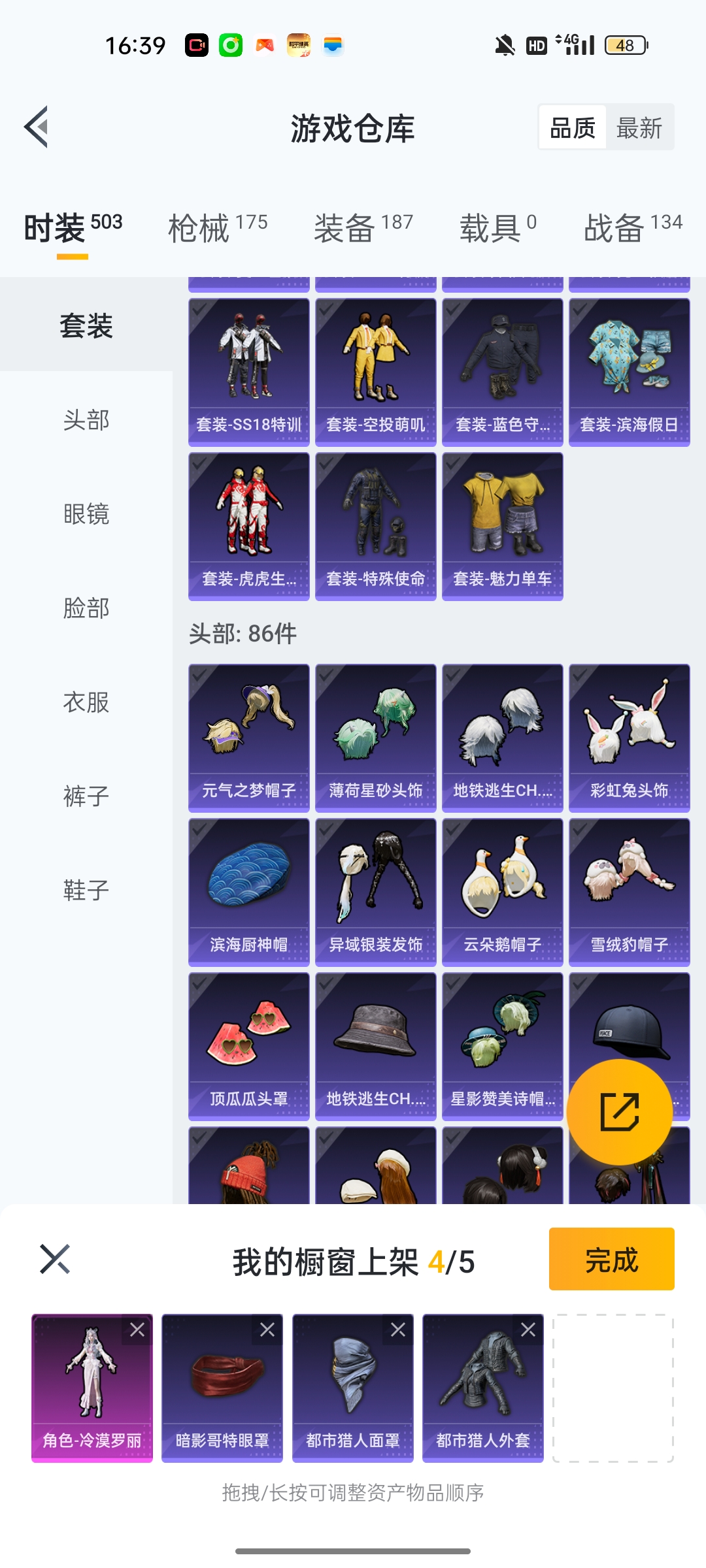Remove 都市猎人外套 from the showcase

528,1330
